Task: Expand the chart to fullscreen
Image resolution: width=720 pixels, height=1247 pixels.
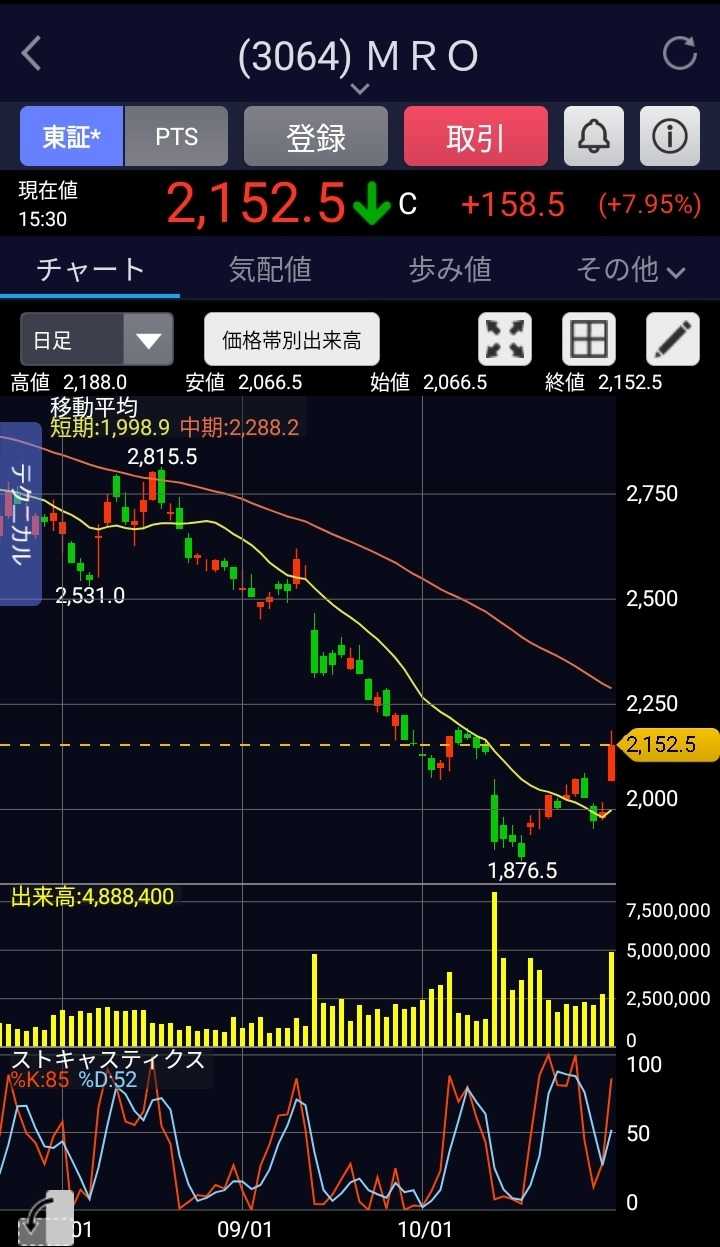Action: (x=506, y=340)
